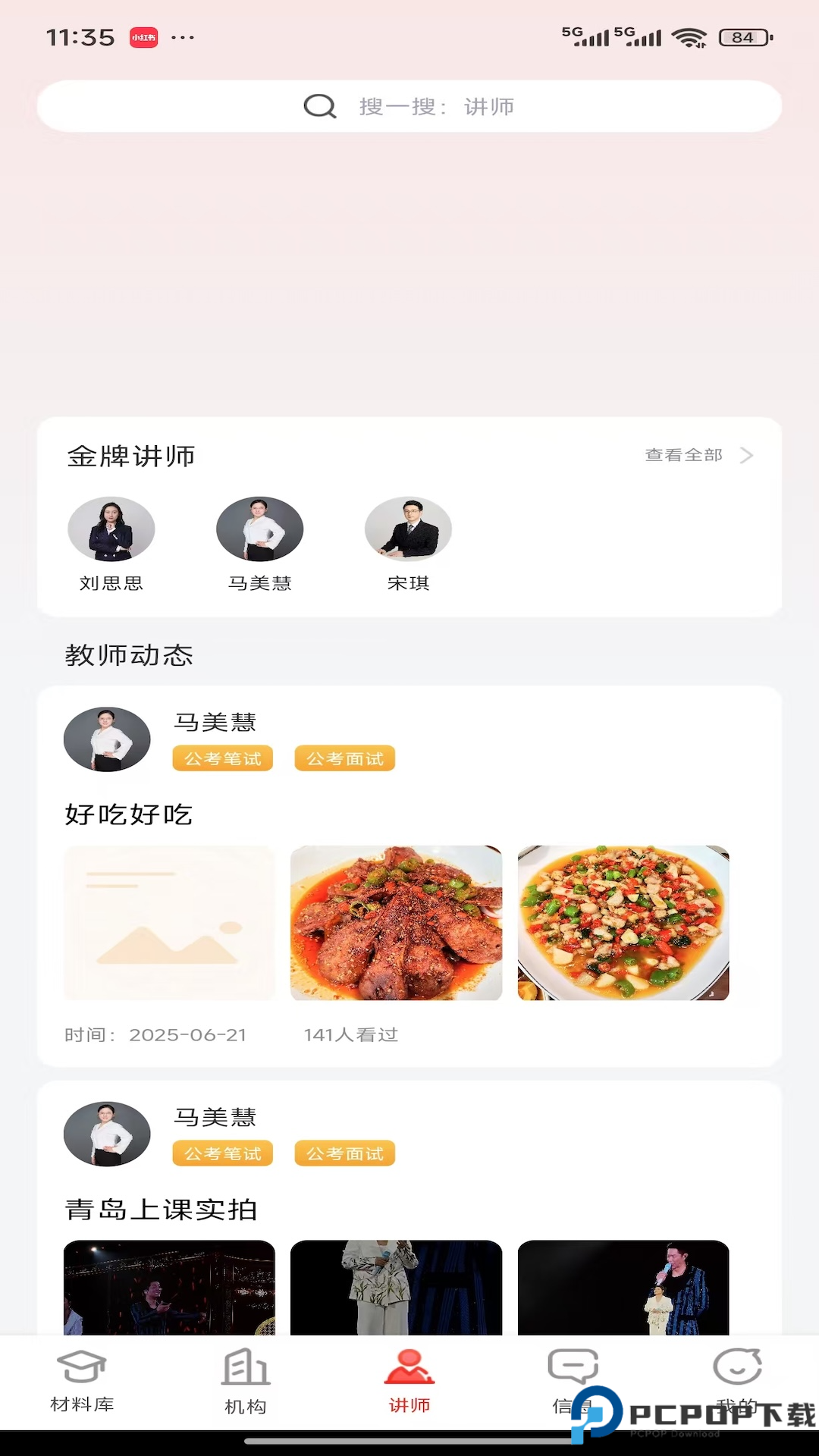Tap 宋琪's golden lecturer avatar
This screenshot has height=1456, width=819.
tap(409, 529)
